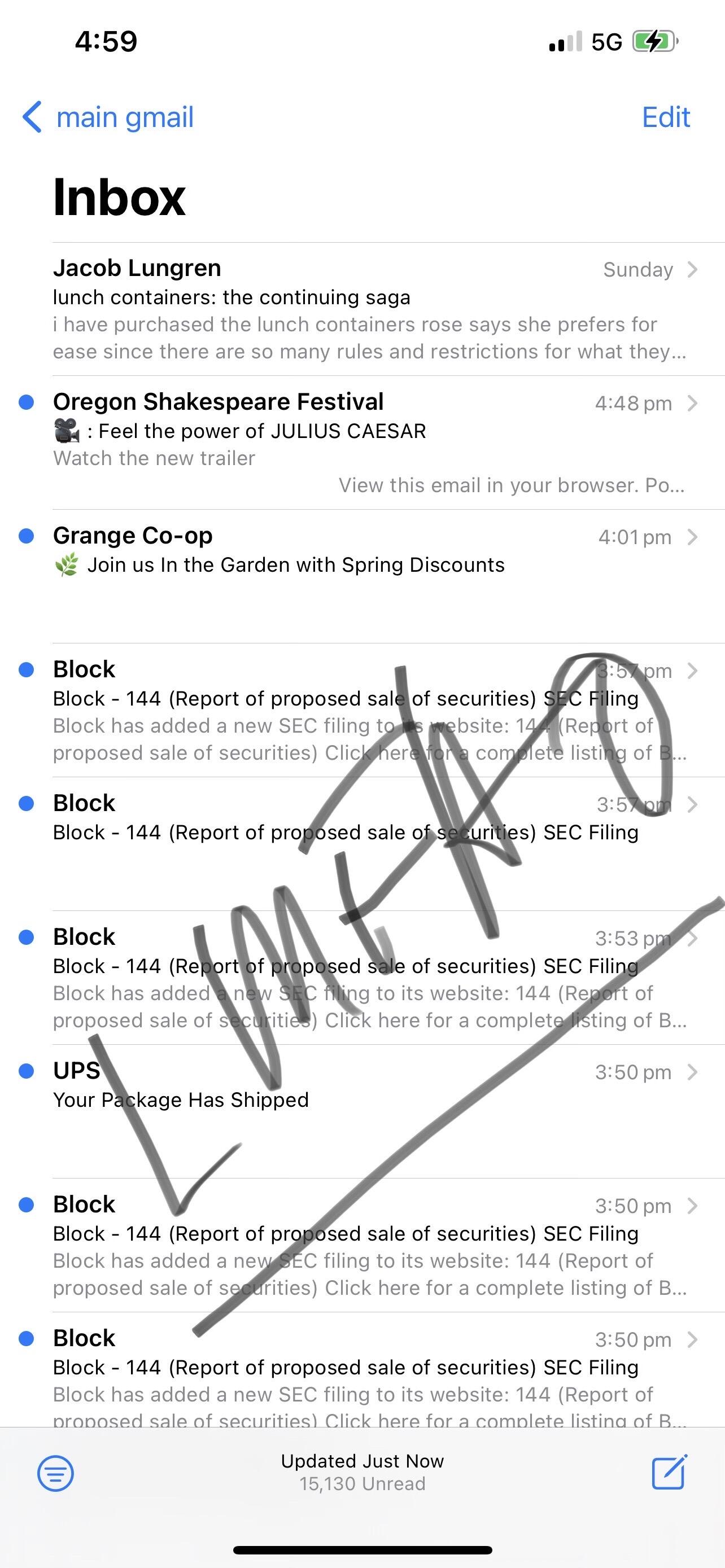Go back to main gmail mailboxes
This screenshot has width=725, height=1568.
[108, 117]
